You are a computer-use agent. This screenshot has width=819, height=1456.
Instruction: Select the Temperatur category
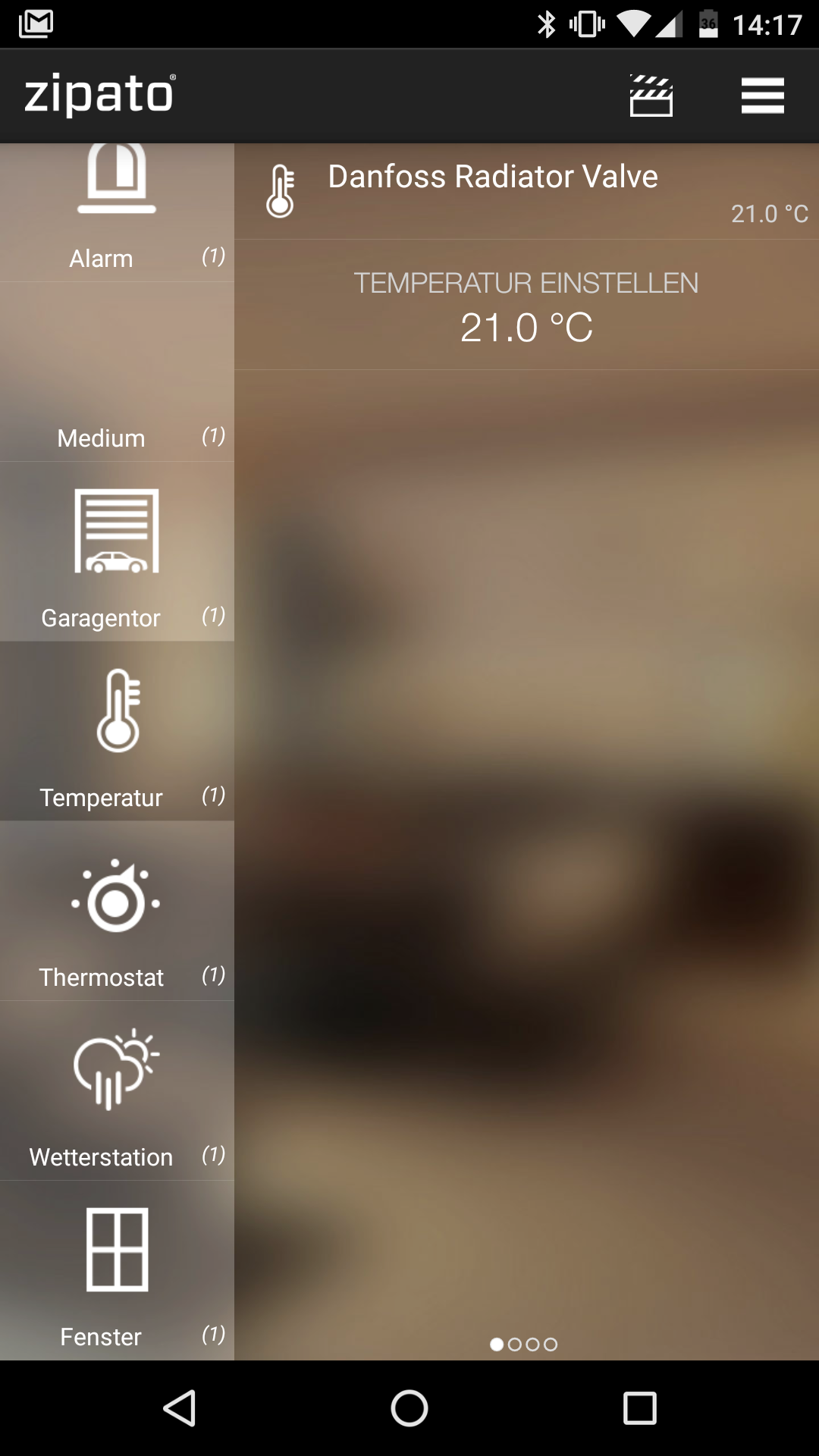pos(117,732)
